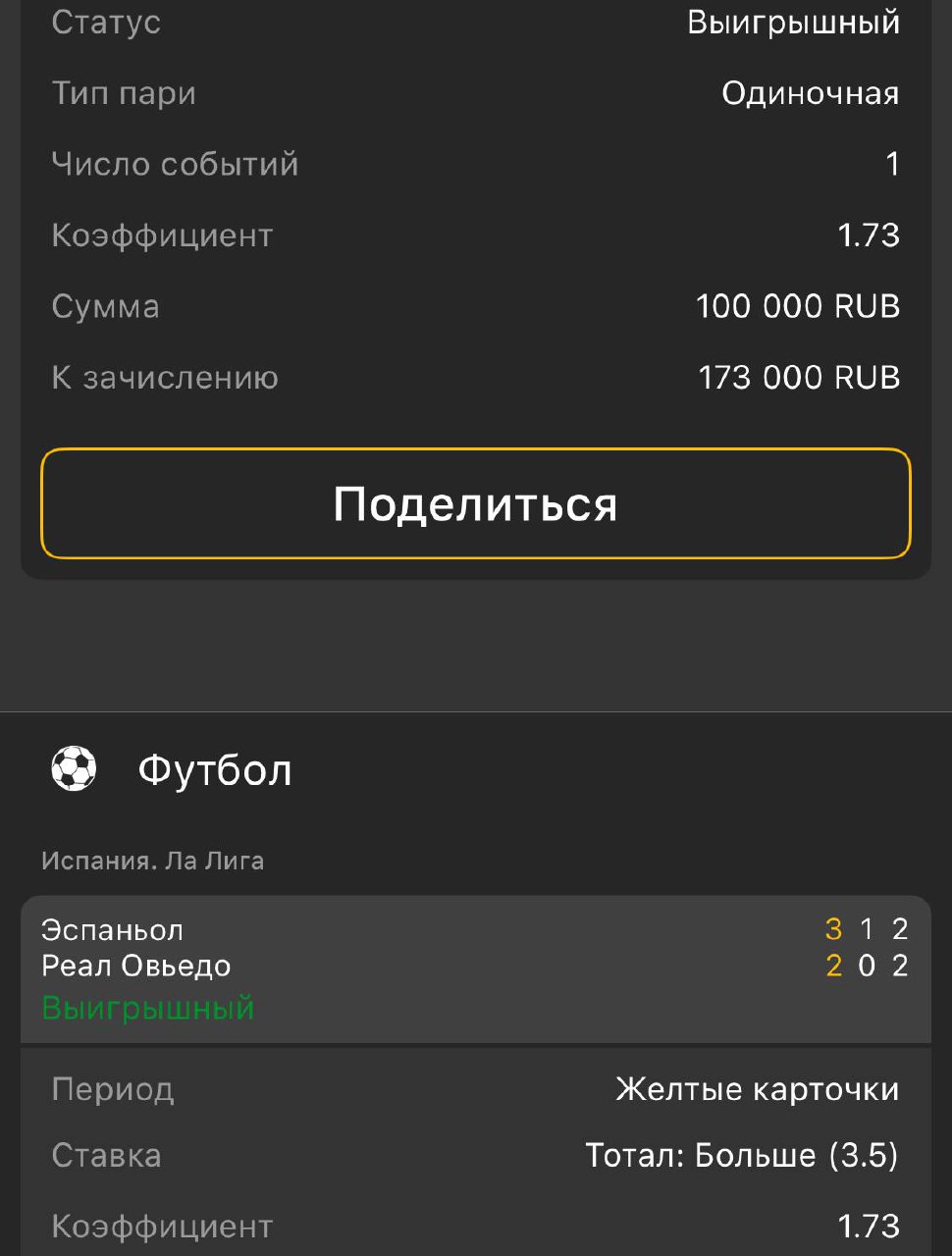The width and height of the screenshot is (952, 1256).
Task: Open the Эспаньол vs Реал Овьедо match card
Action: [x=476, y=968]
